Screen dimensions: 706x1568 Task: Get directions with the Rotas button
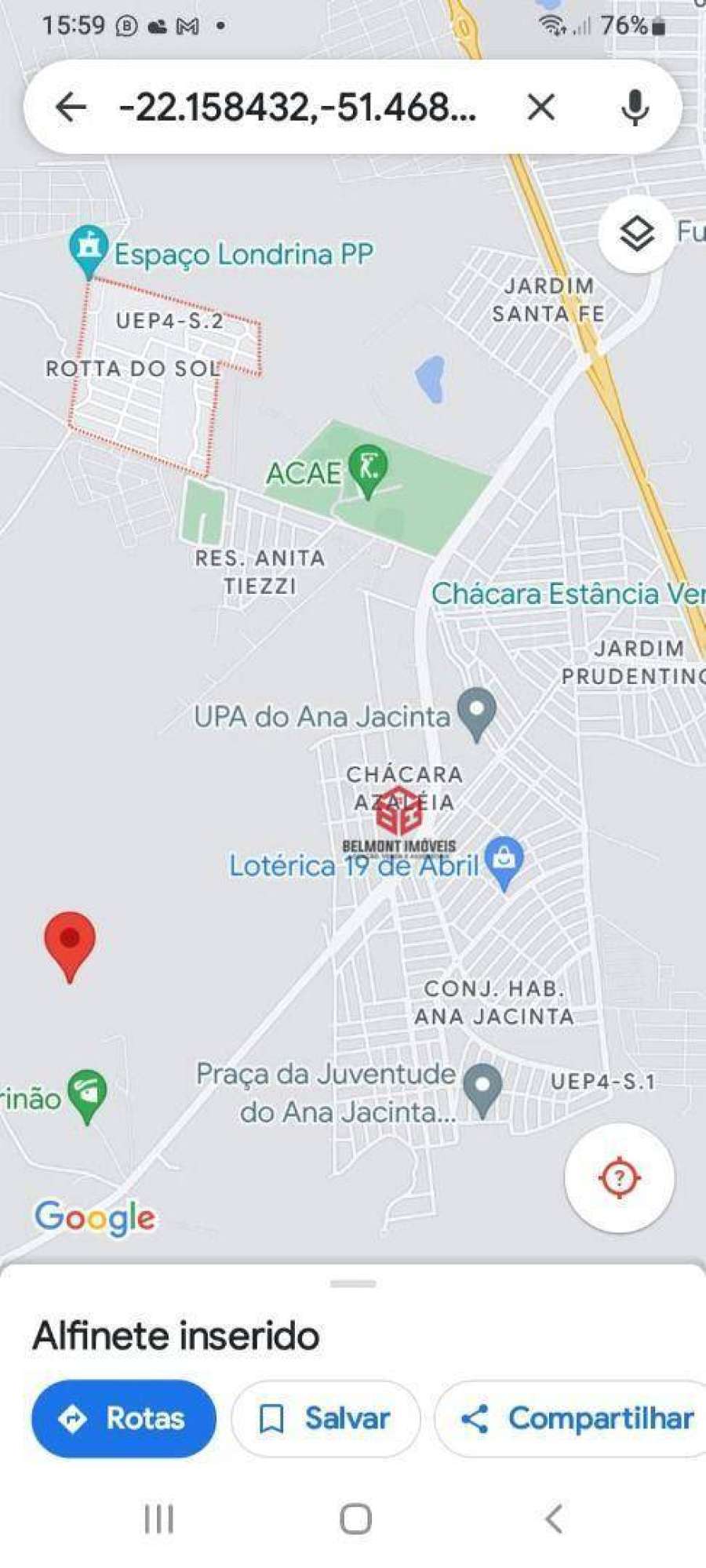(x=124, y=1419)
